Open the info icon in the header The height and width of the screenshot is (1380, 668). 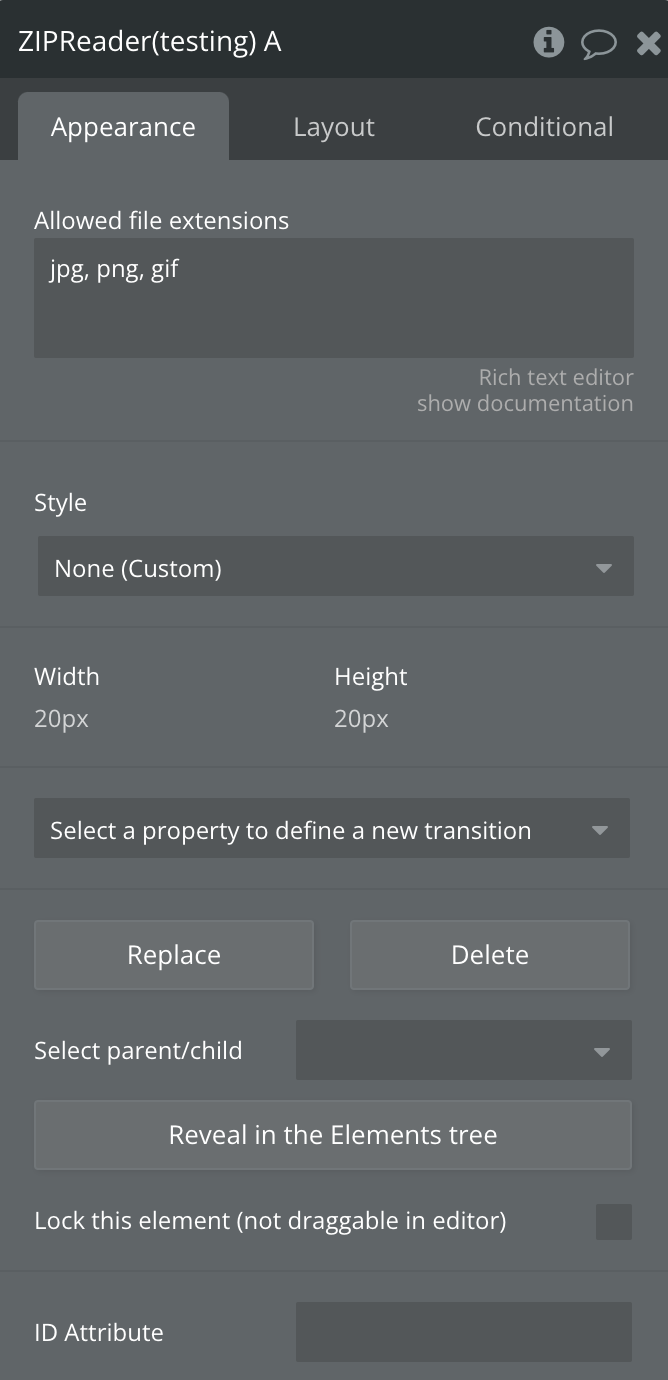pos(548,42)
